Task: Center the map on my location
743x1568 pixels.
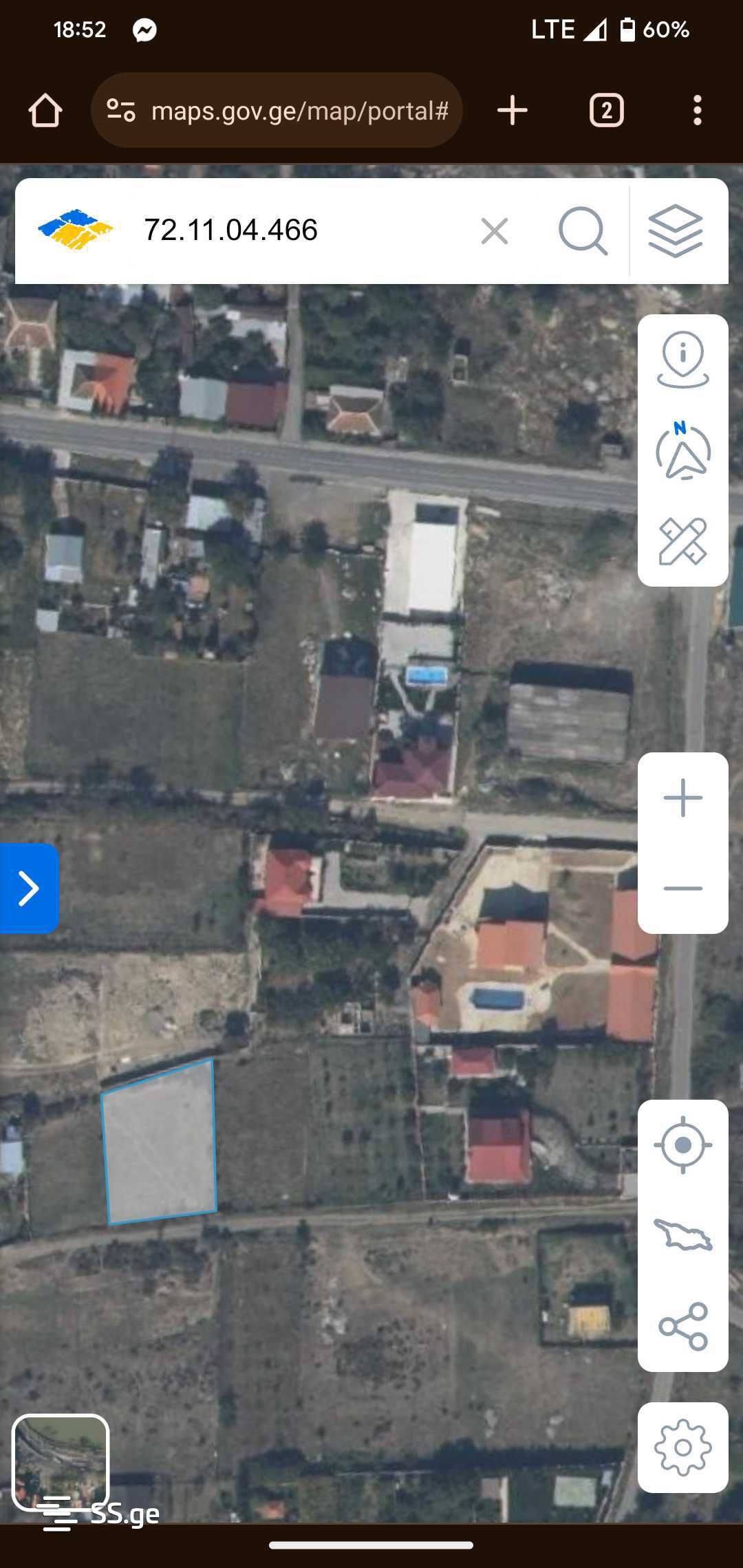Action: 682,1145
